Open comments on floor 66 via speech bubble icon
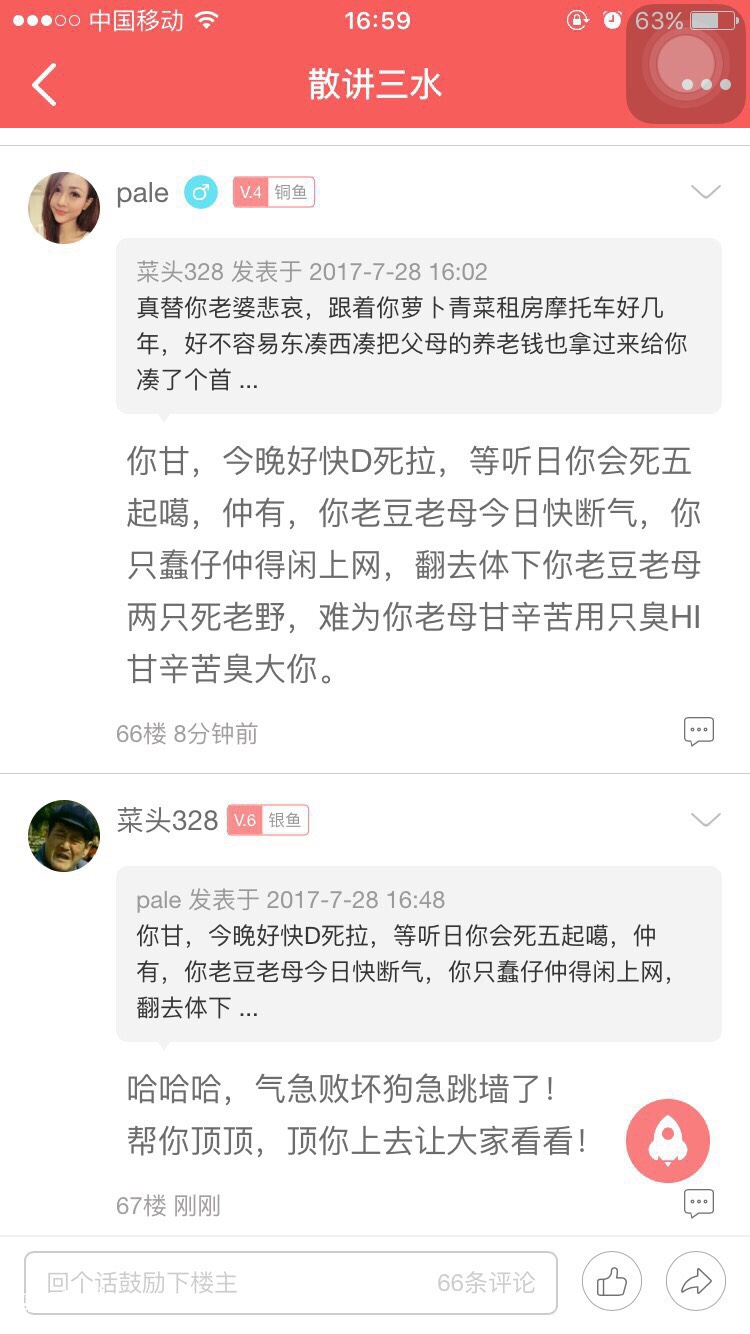 (698, 730)
